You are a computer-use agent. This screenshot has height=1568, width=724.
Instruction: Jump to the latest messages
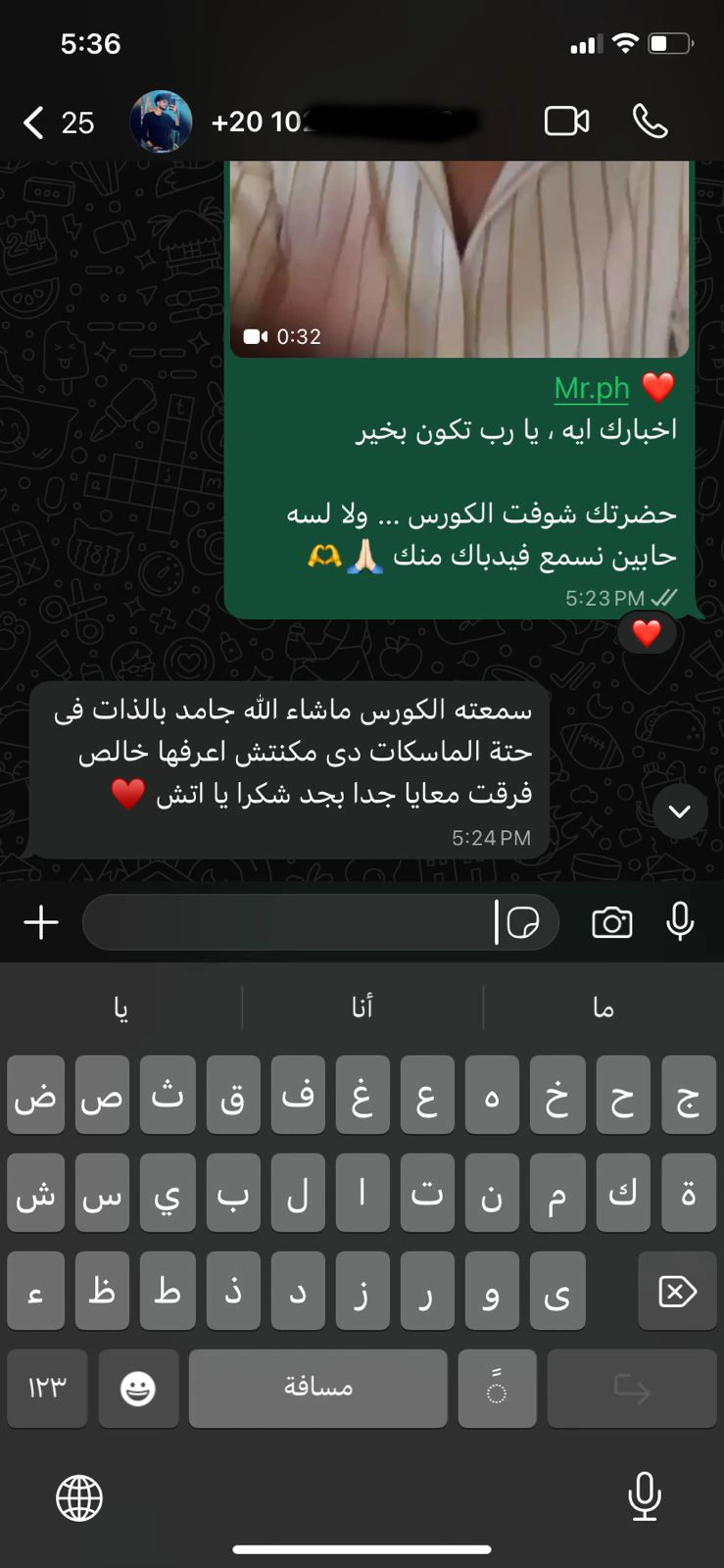pyautogui.click(x=680, y=810)
